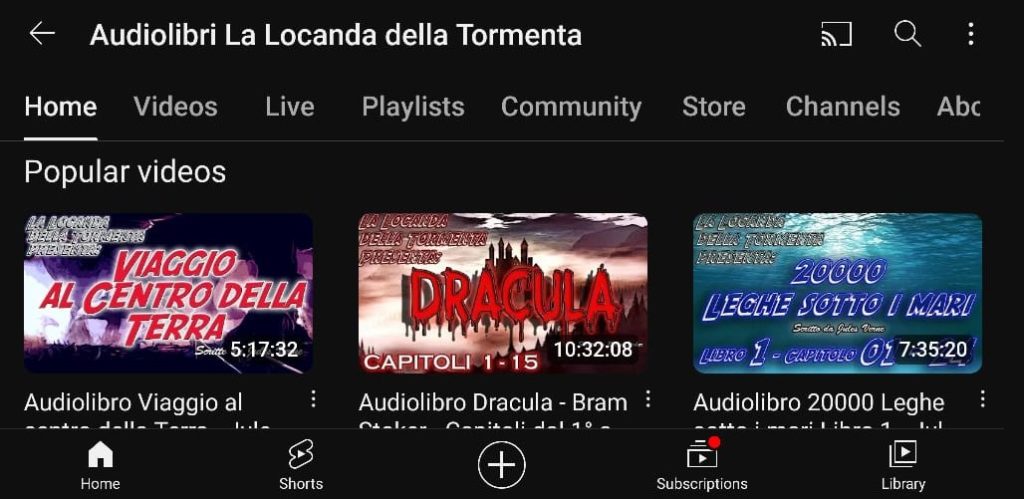Go back from the channel page
The height and width of the screenshot is (499, 1024).
coord(42,34)
